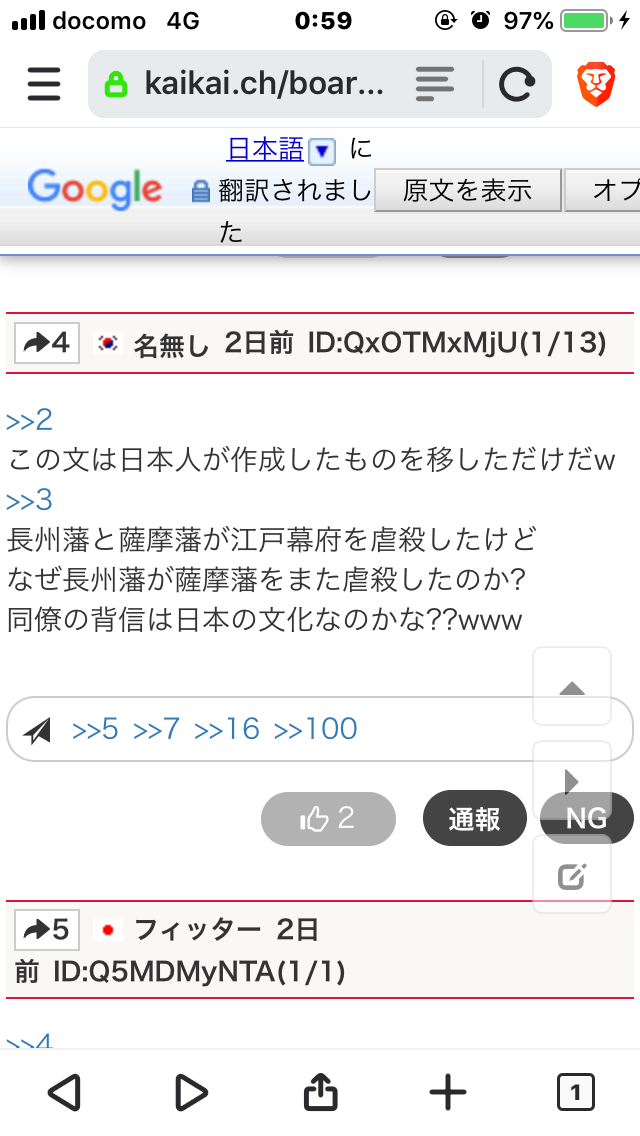Share this page from bottom toolbar
This screenshot has width=640, height=1136.
[x=320, y=1092]
